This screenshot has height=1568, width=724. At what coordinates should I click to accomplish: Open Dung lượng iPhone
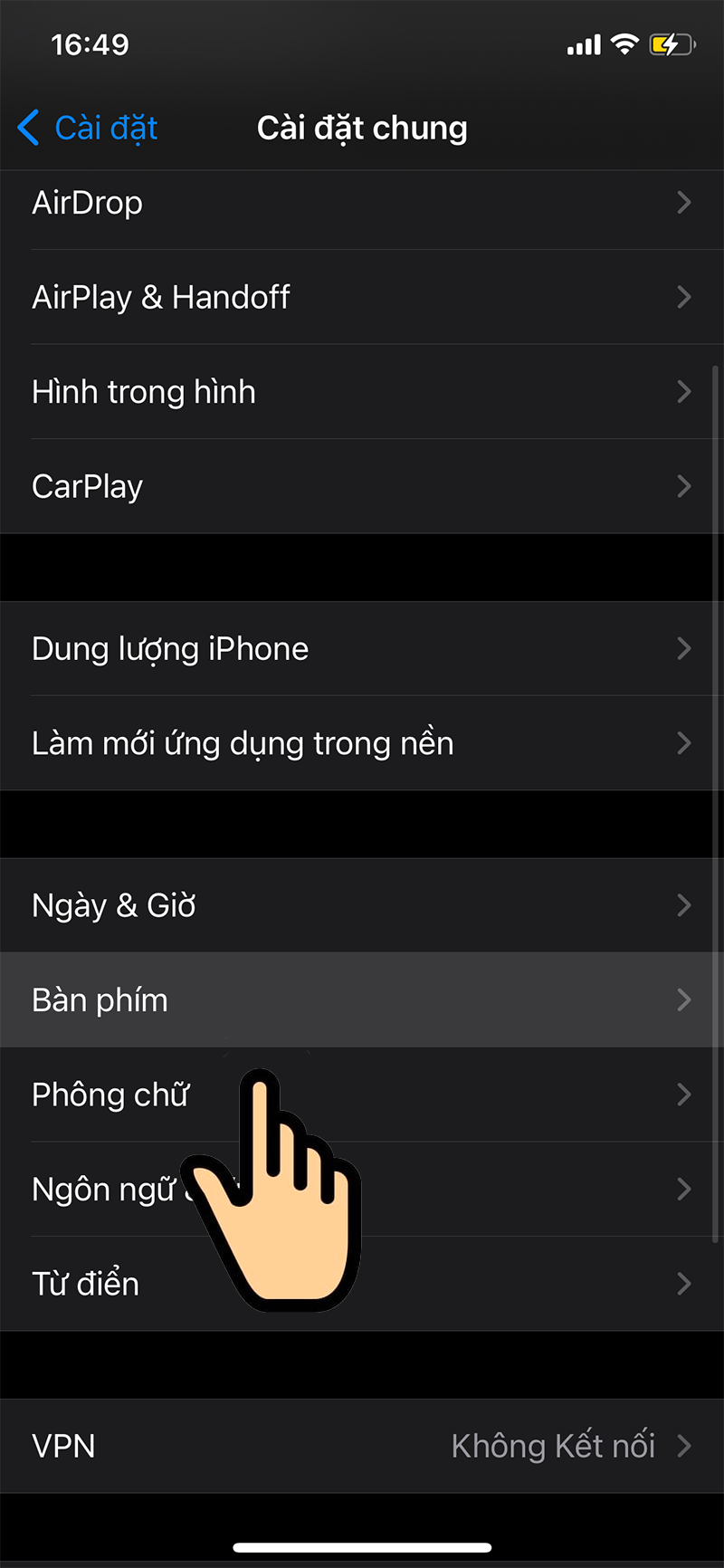click(170, 648)
